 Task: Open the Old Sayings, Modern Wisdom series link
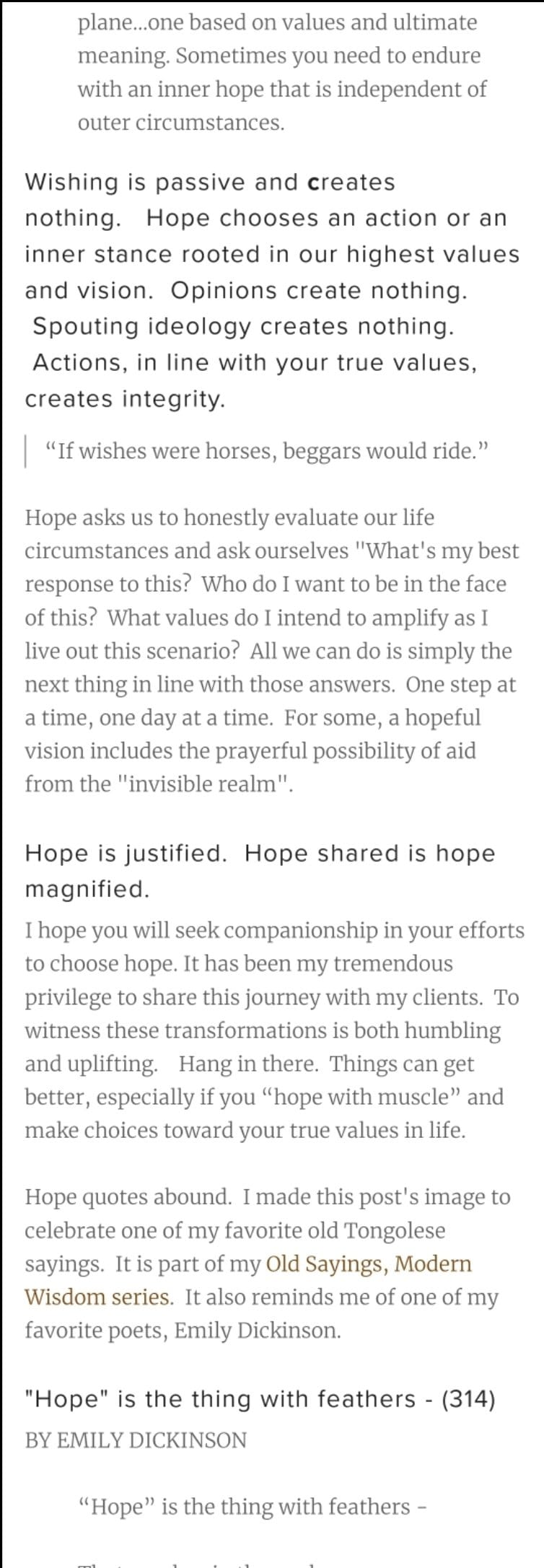click(368, 1263)
